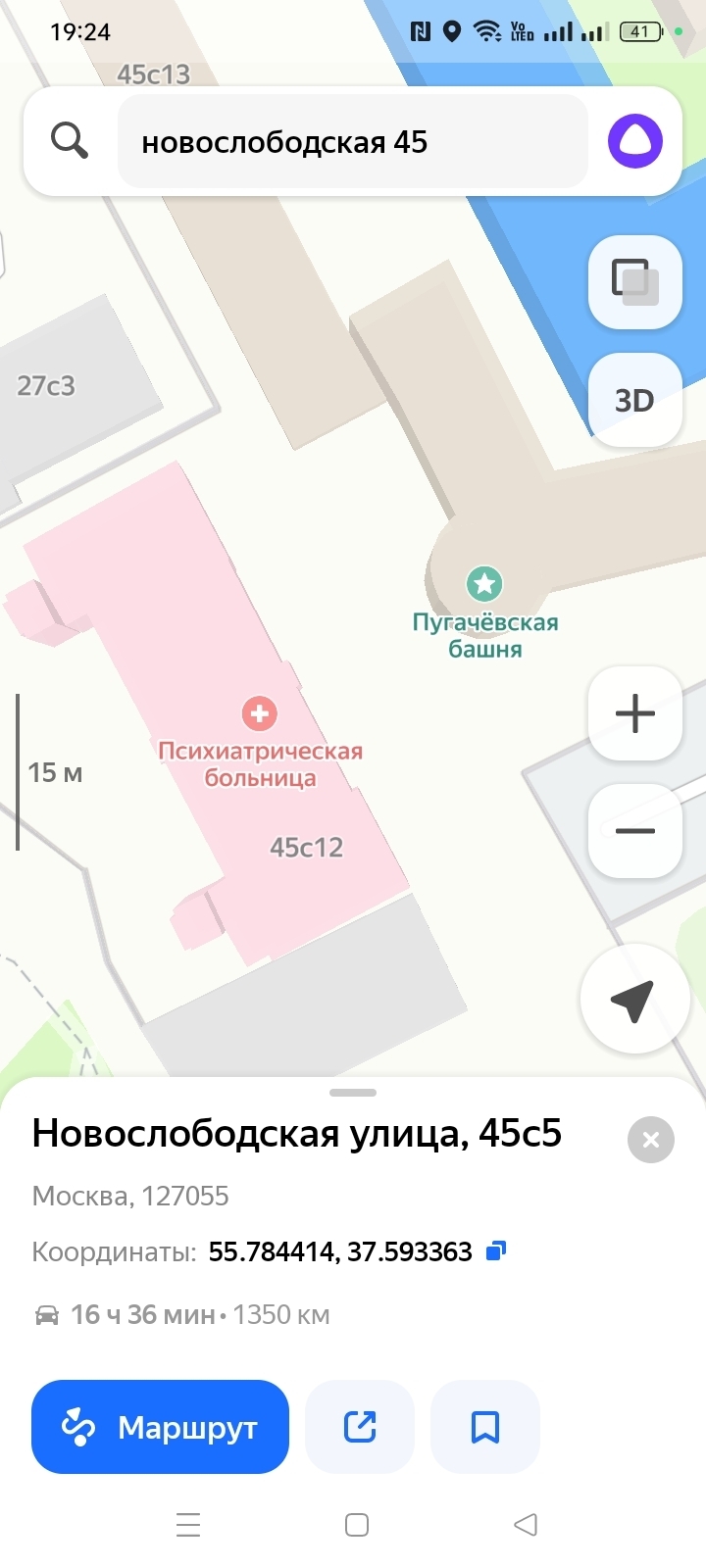Expand the card using the drag handle
Screen dimensions: 706x1568
point(353,1092)
